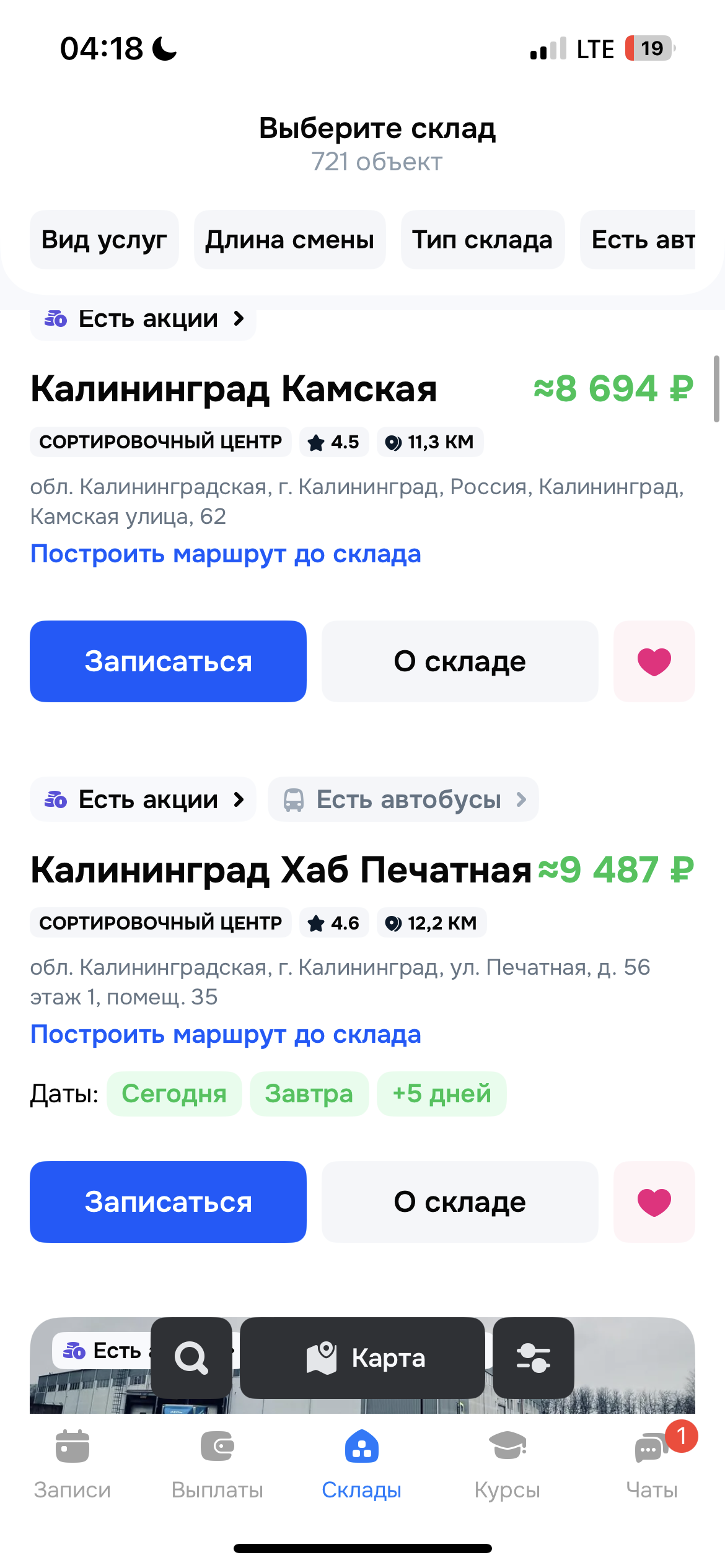Open Есть акции badge for Хаб Печатная
The width and height of the screenshot is (725, 1568).
click(x=143, y=799)
